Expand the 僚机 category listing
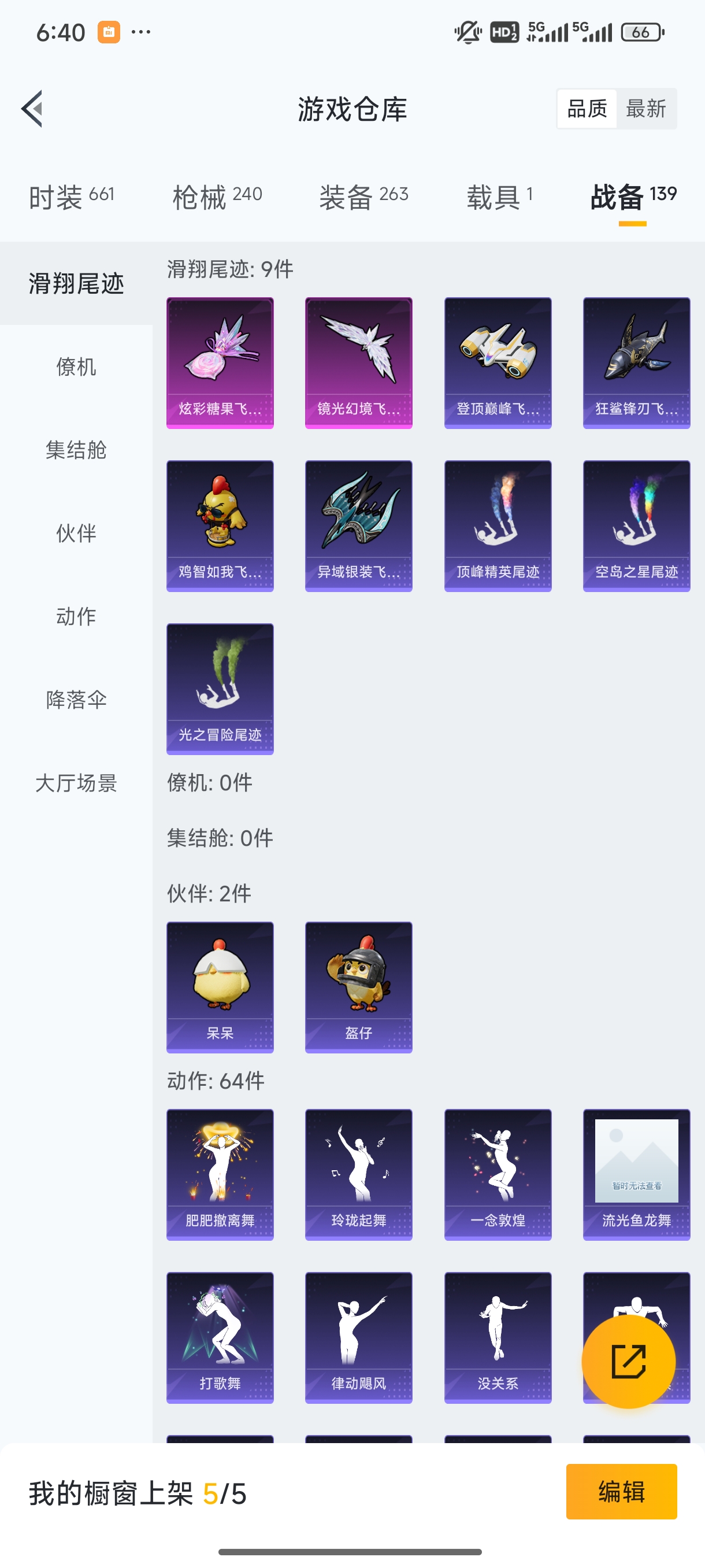Screen dimensions: 705x1568 [x=76, y=368]
